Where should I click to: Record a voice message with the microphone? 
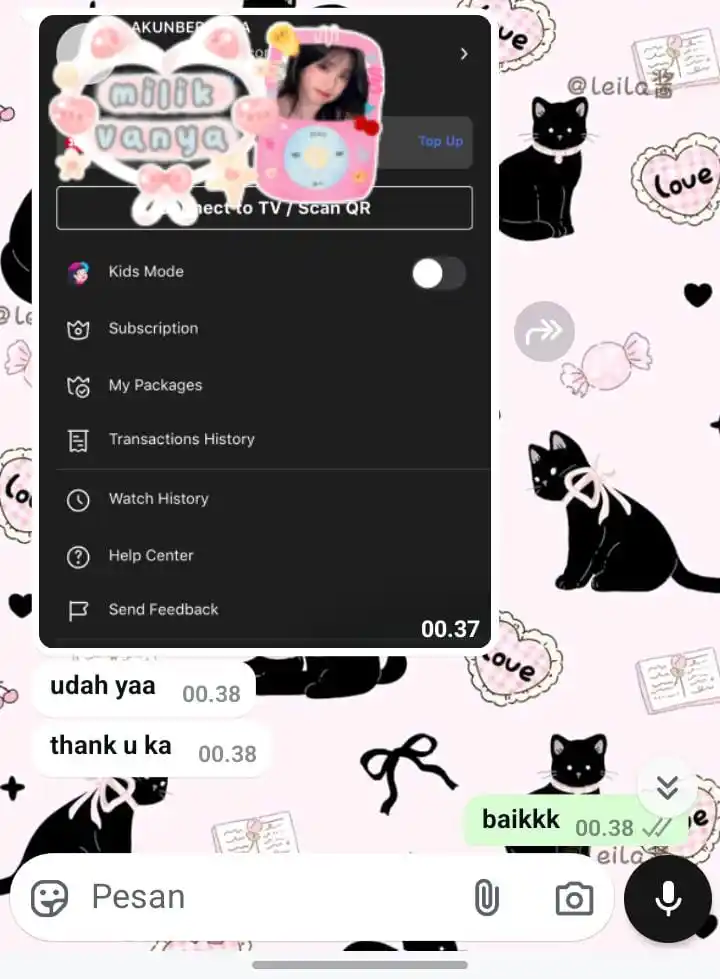click(667, 898)
